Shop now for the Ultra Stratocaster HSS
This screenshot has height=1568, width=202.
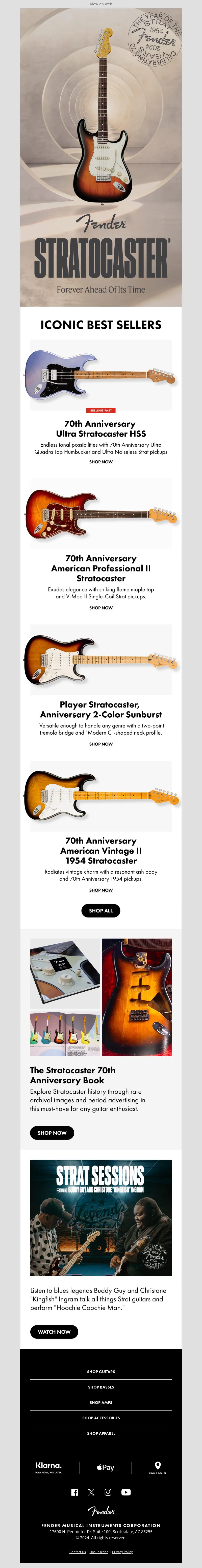(x=101, y=462)
